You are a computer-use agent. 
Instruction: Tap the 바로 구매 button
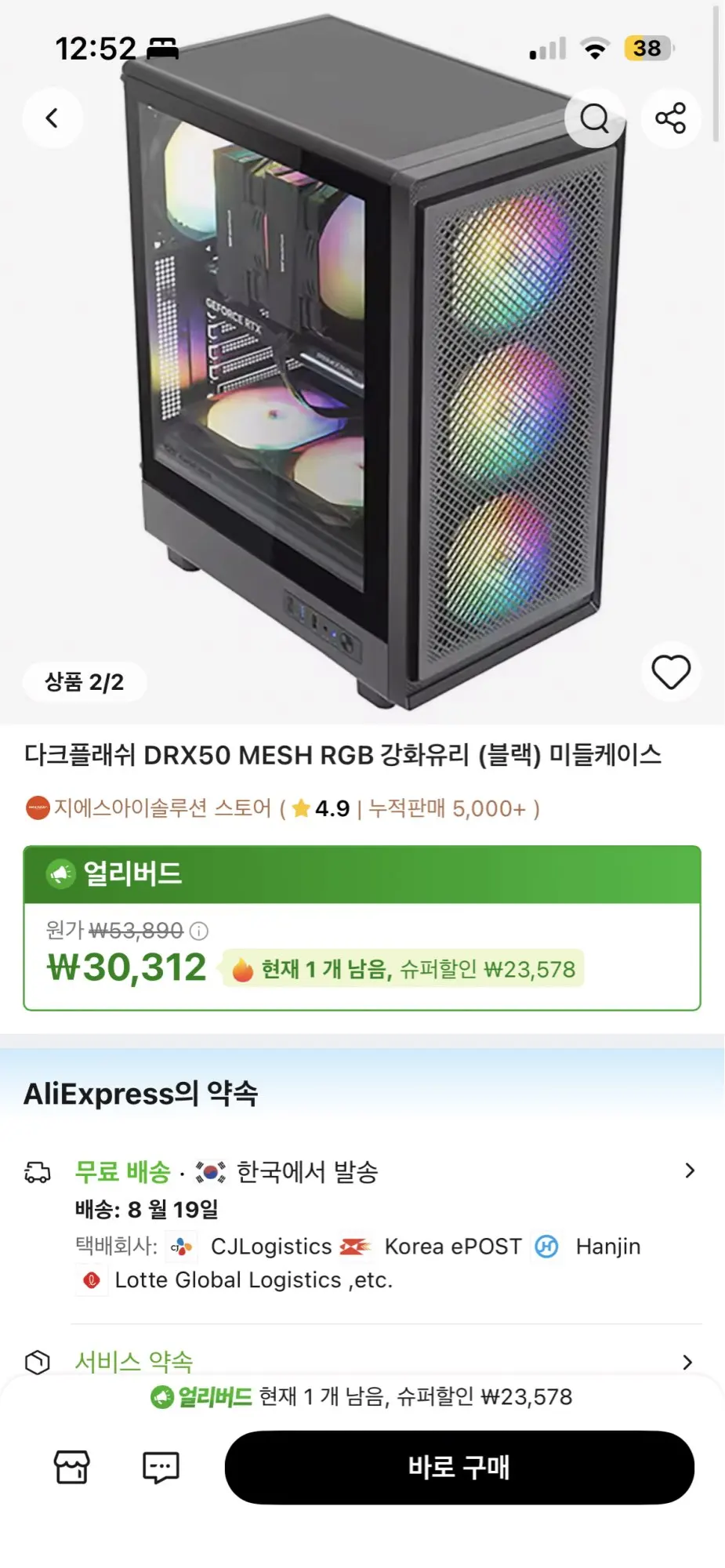459,1467
